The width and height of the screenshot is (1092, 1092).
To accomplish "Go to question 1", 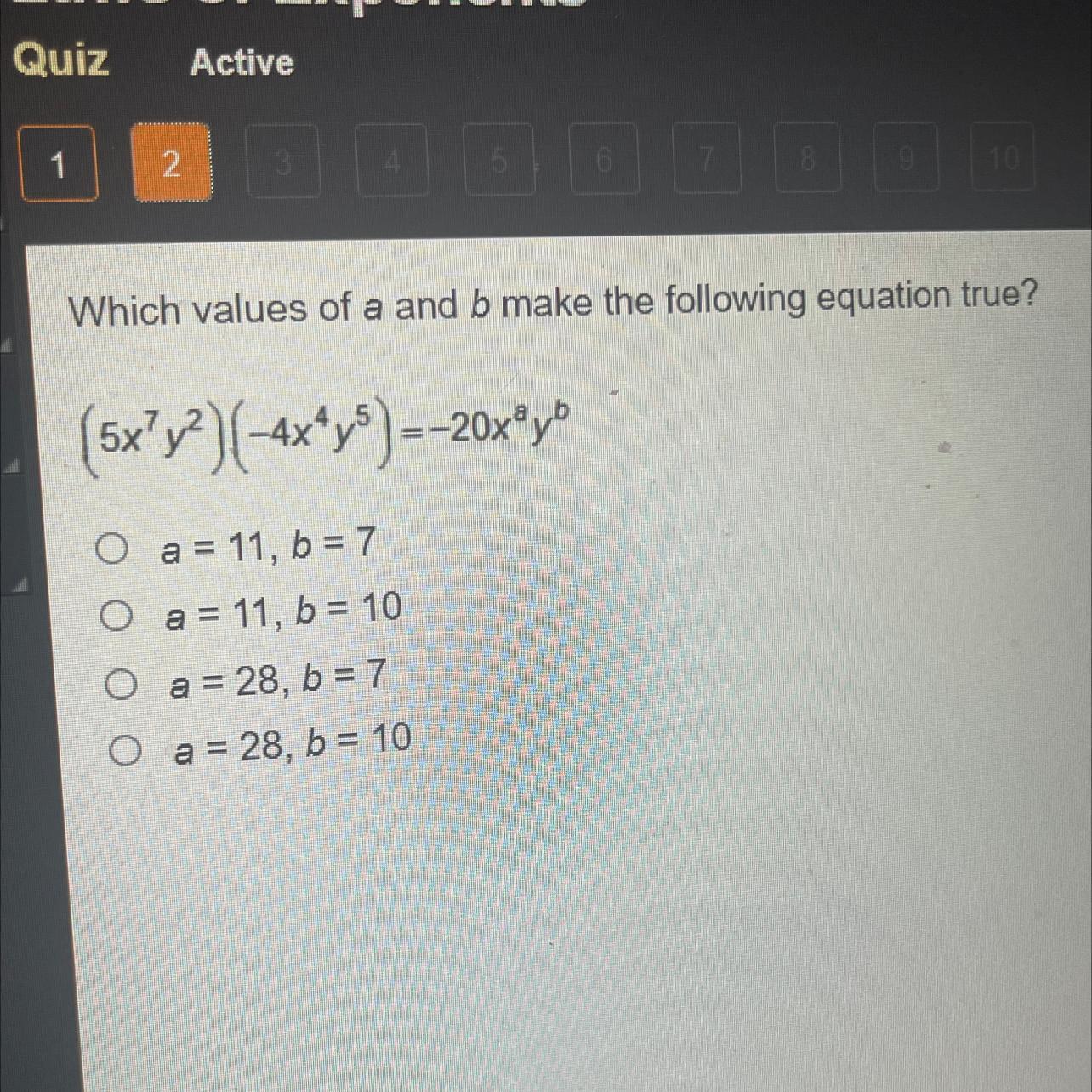I will (58, 163).
